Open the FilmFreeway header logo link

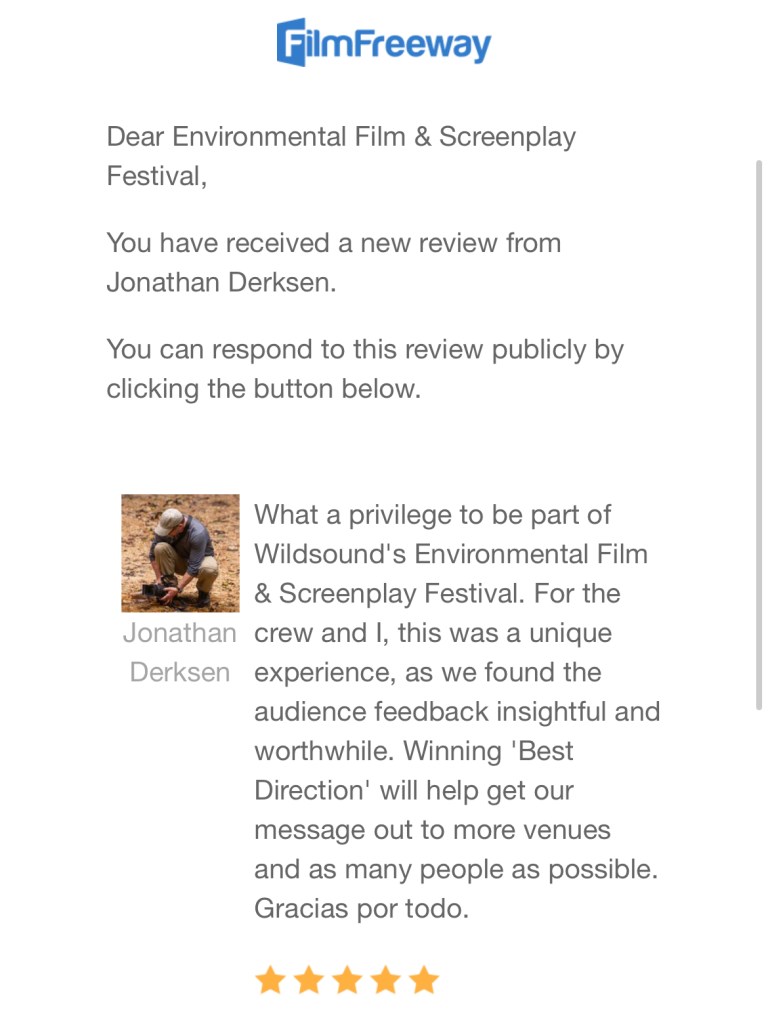coord(384,44)
